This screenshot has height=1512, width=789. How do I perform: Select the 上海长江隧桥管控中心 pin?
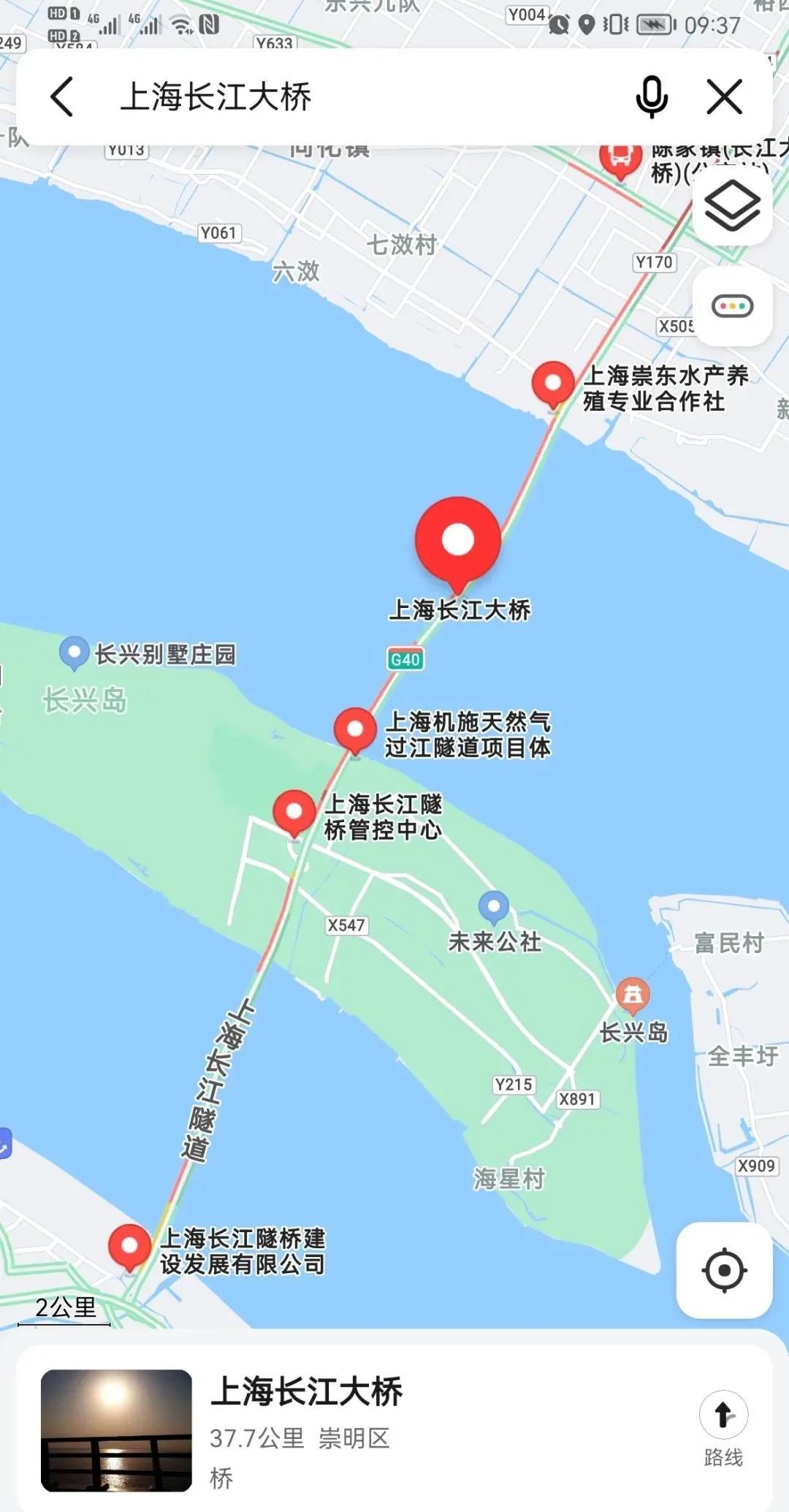[294, 812]
